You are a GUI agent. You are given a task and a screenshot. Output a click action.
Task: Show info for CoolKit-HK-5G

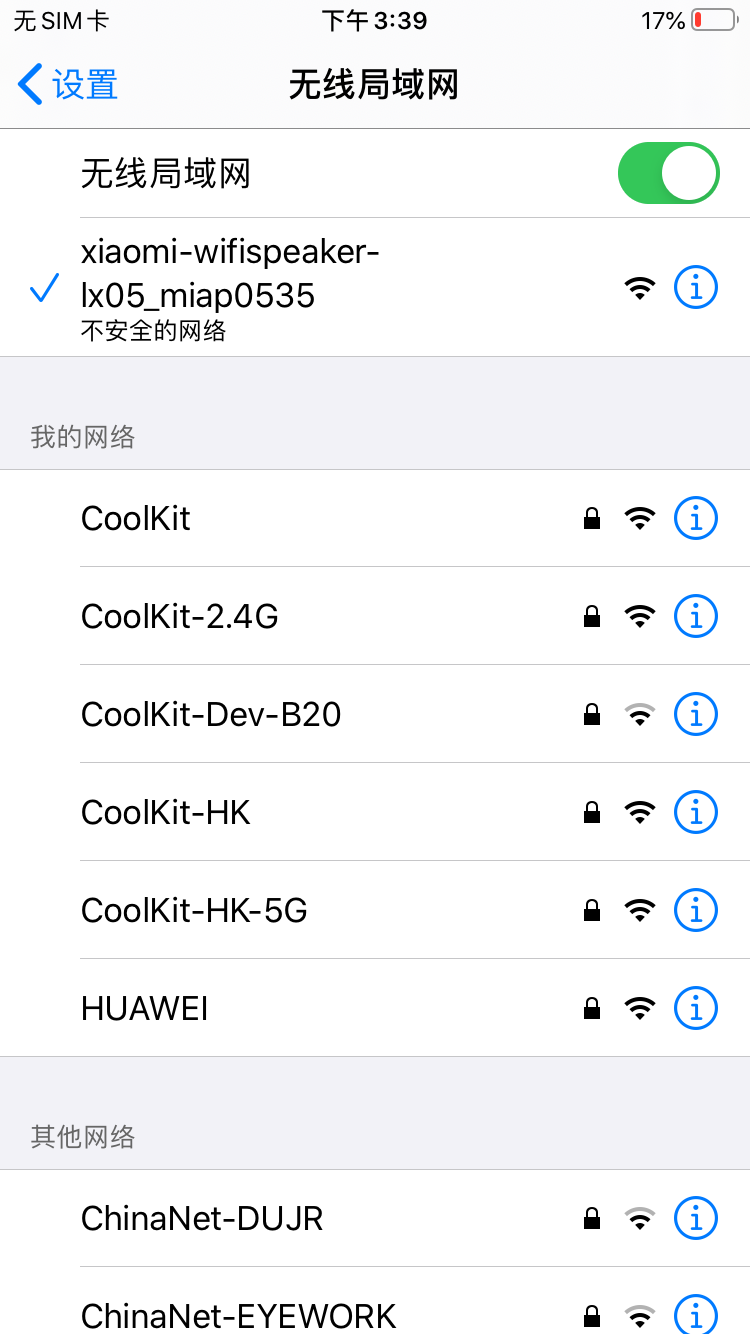[696, 910]
